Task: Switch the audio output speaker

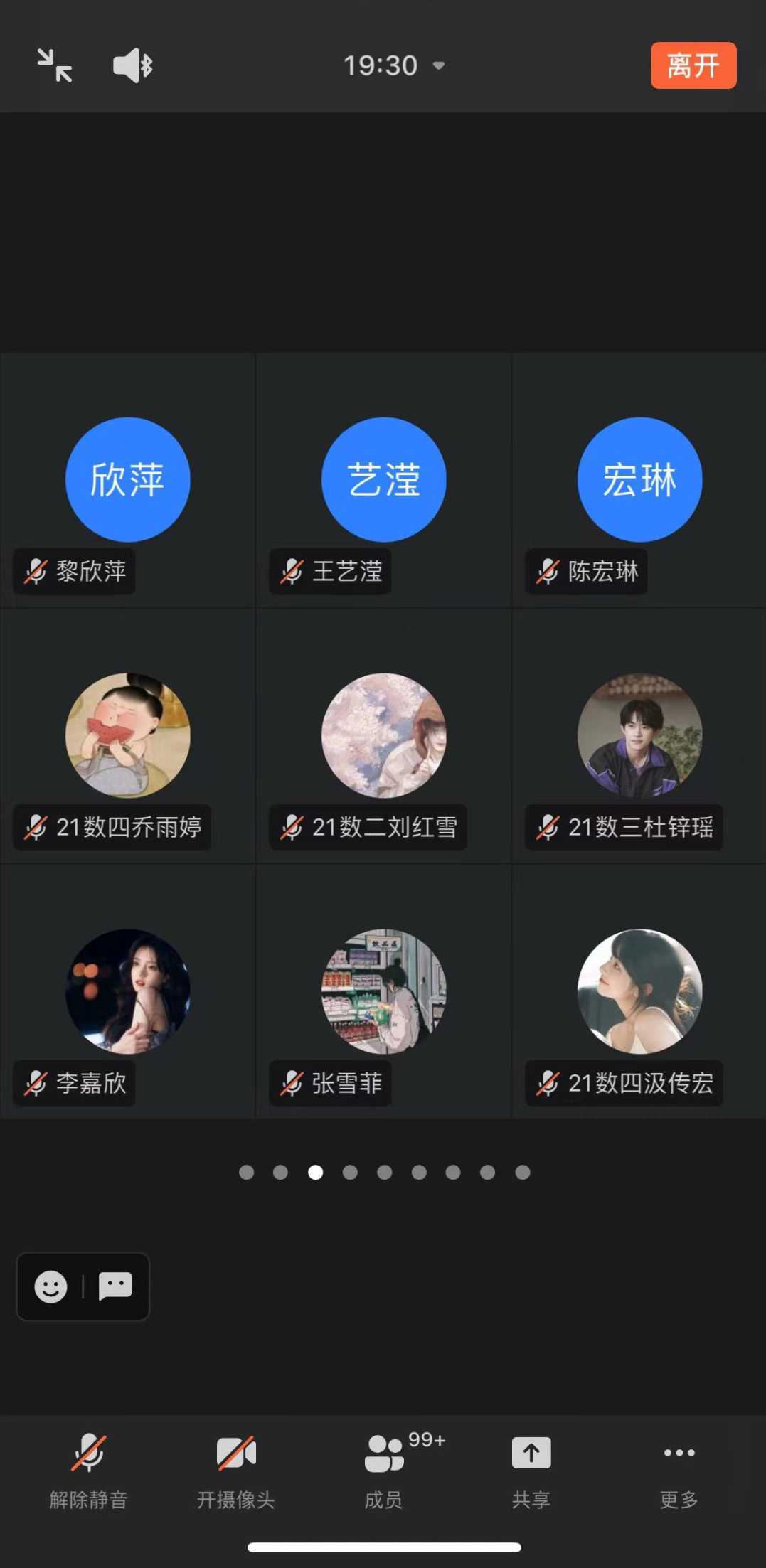Action: (133, 65)
